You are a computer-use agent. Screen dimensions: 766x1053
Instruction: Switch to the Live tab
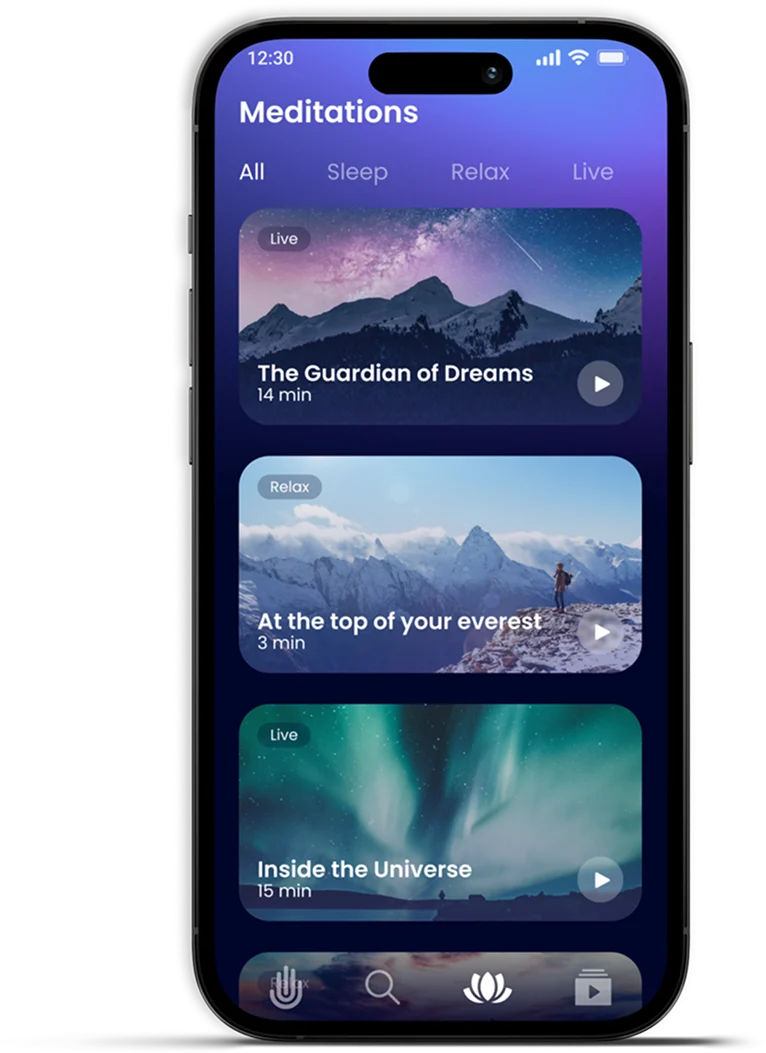592,172
